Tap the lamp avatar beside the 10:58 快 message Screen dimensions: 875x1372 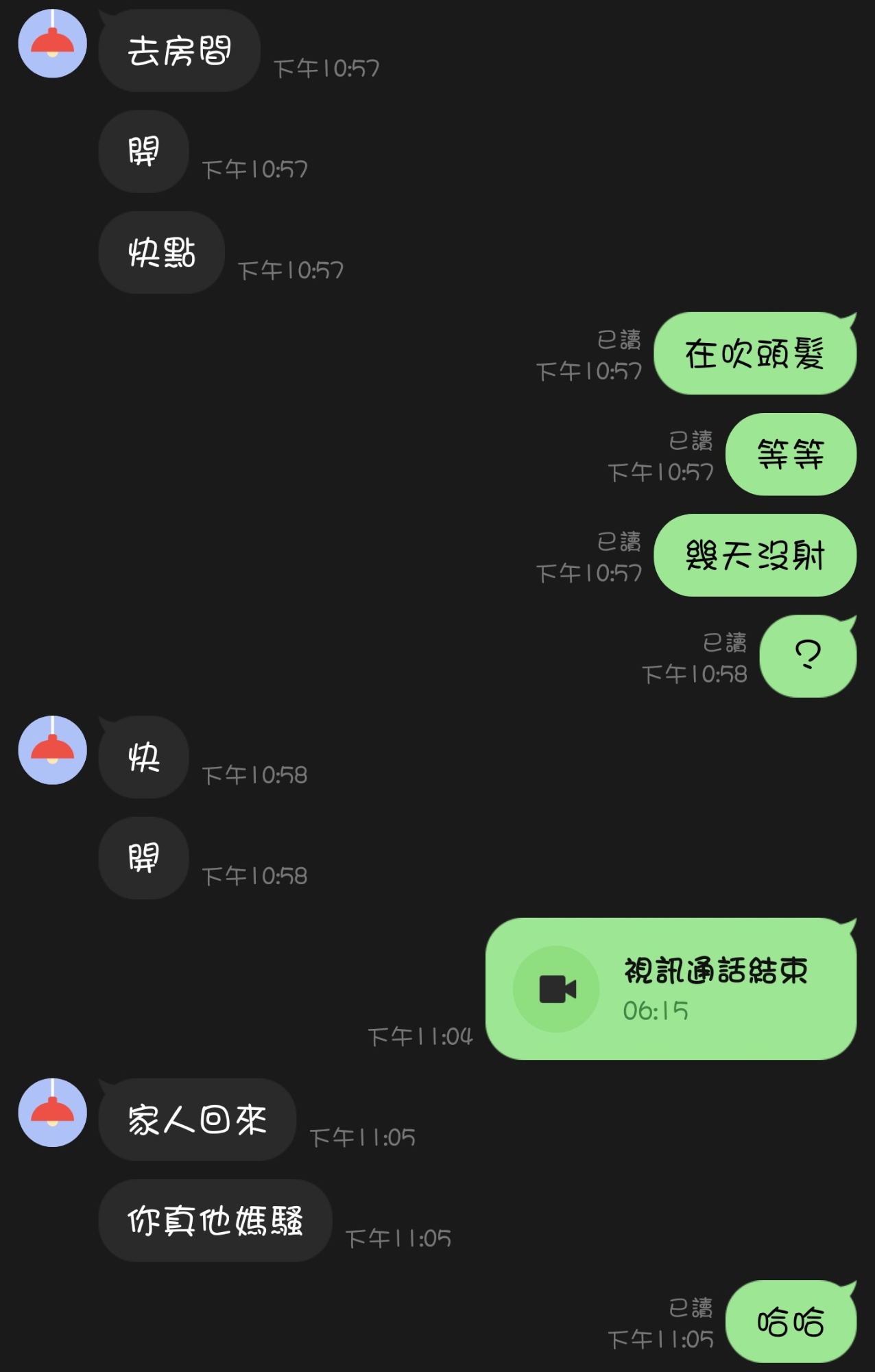[52, 750]
